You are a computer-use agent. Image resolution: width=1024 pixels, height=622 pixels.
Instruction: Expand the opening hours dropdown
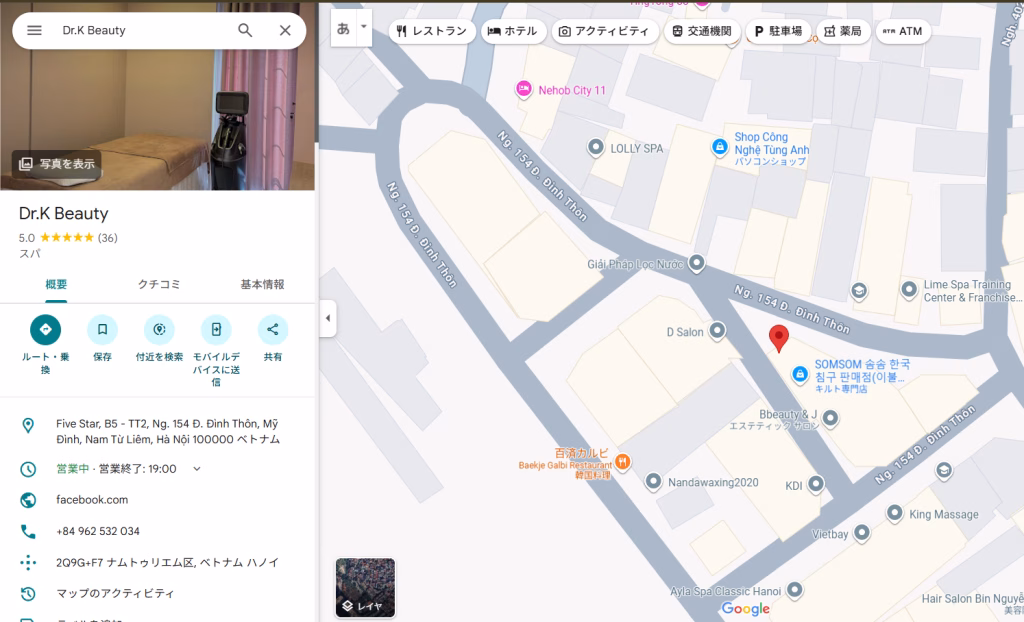point(196,468)
